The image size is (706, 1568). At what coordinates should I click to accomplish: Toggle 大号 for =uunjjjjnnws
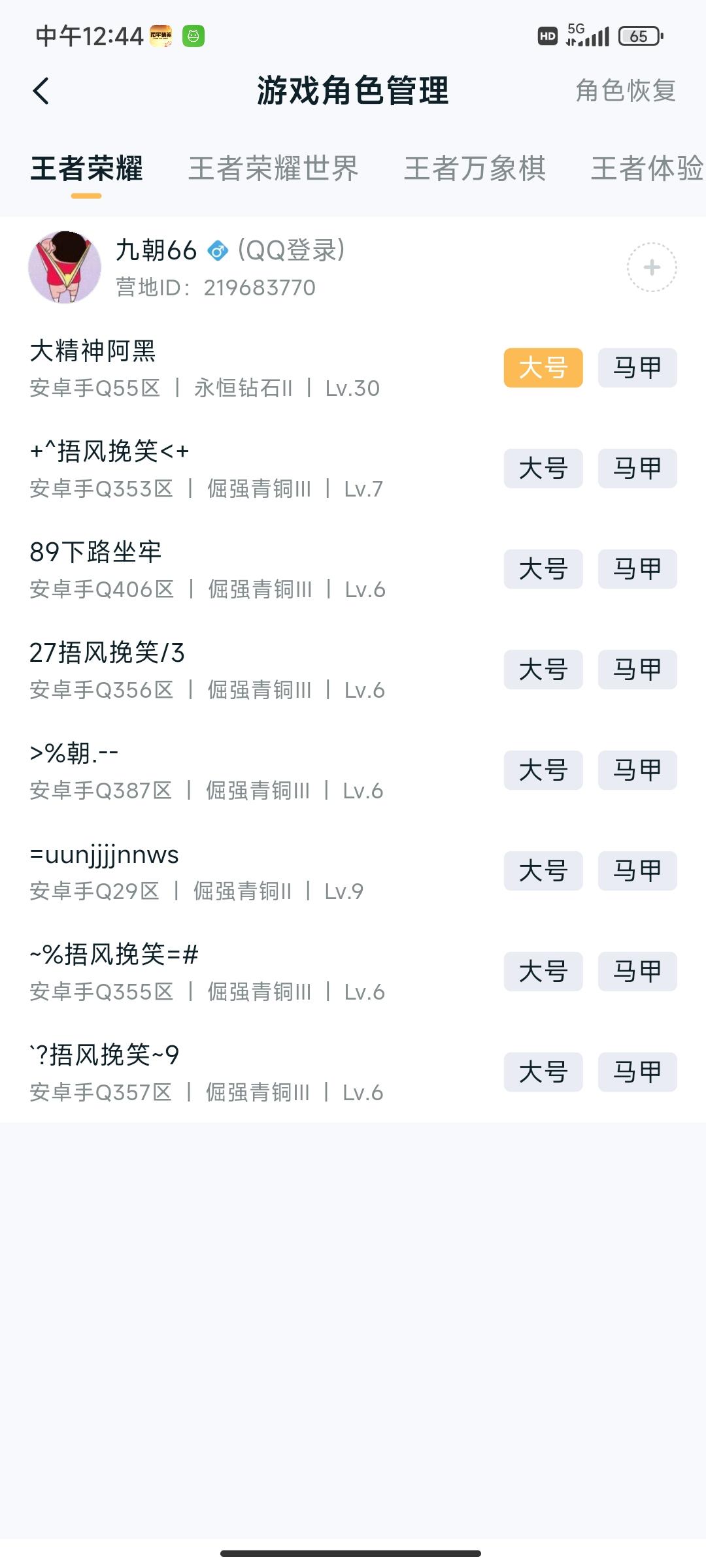click(x=543, y=871)
